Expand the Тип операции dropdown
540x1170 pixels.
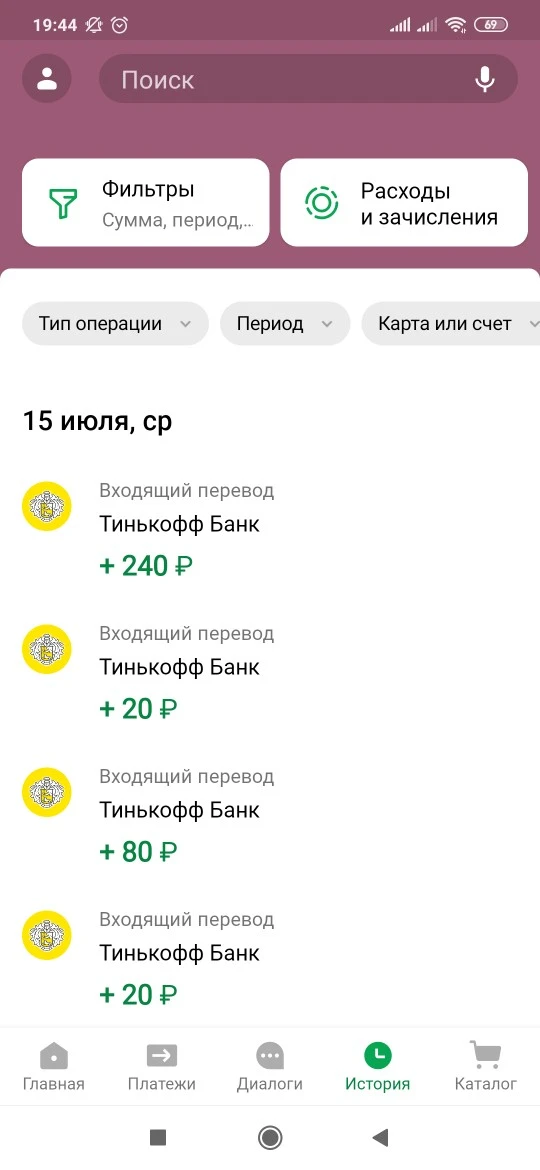coord(116,324)
